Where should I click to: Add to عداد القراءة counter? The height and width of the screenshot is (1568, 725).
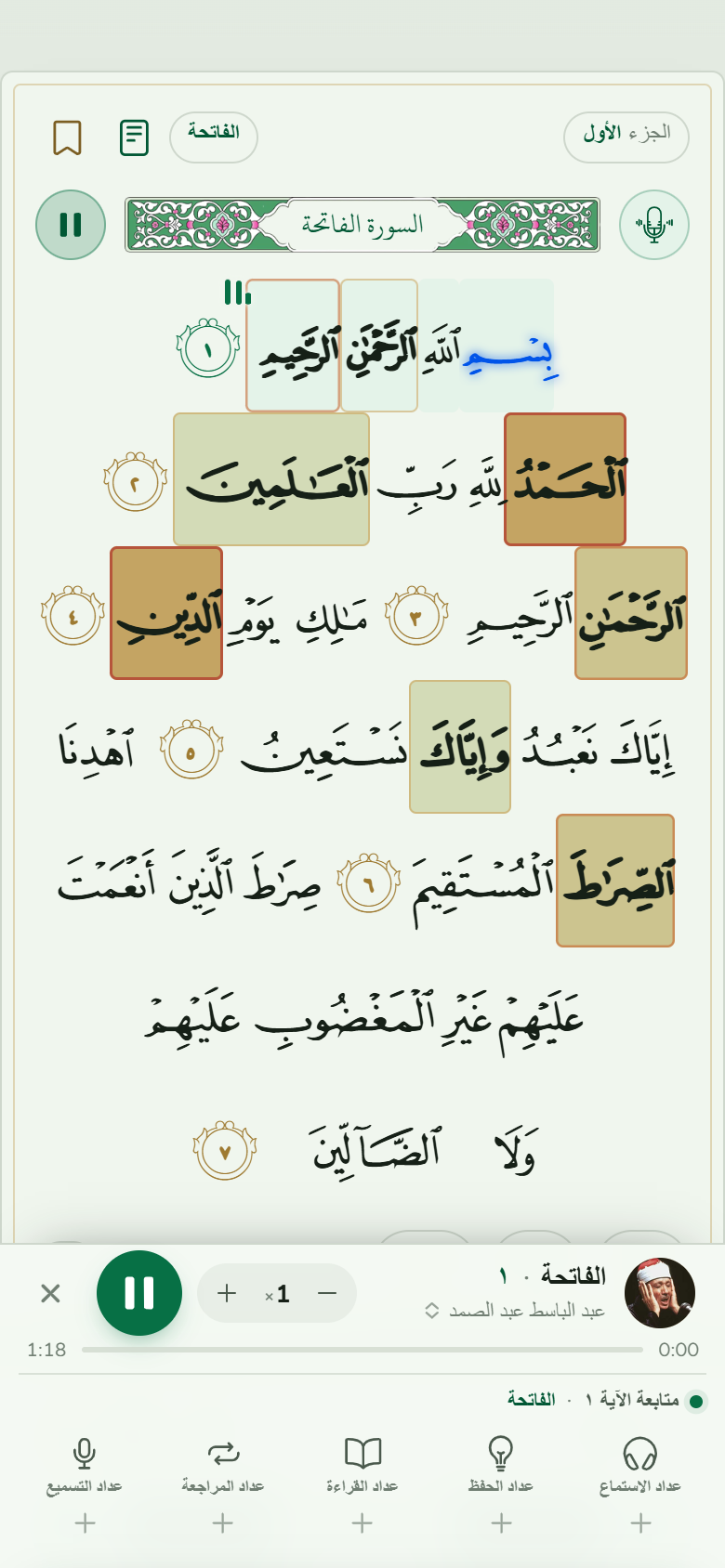coord(362,1523)
